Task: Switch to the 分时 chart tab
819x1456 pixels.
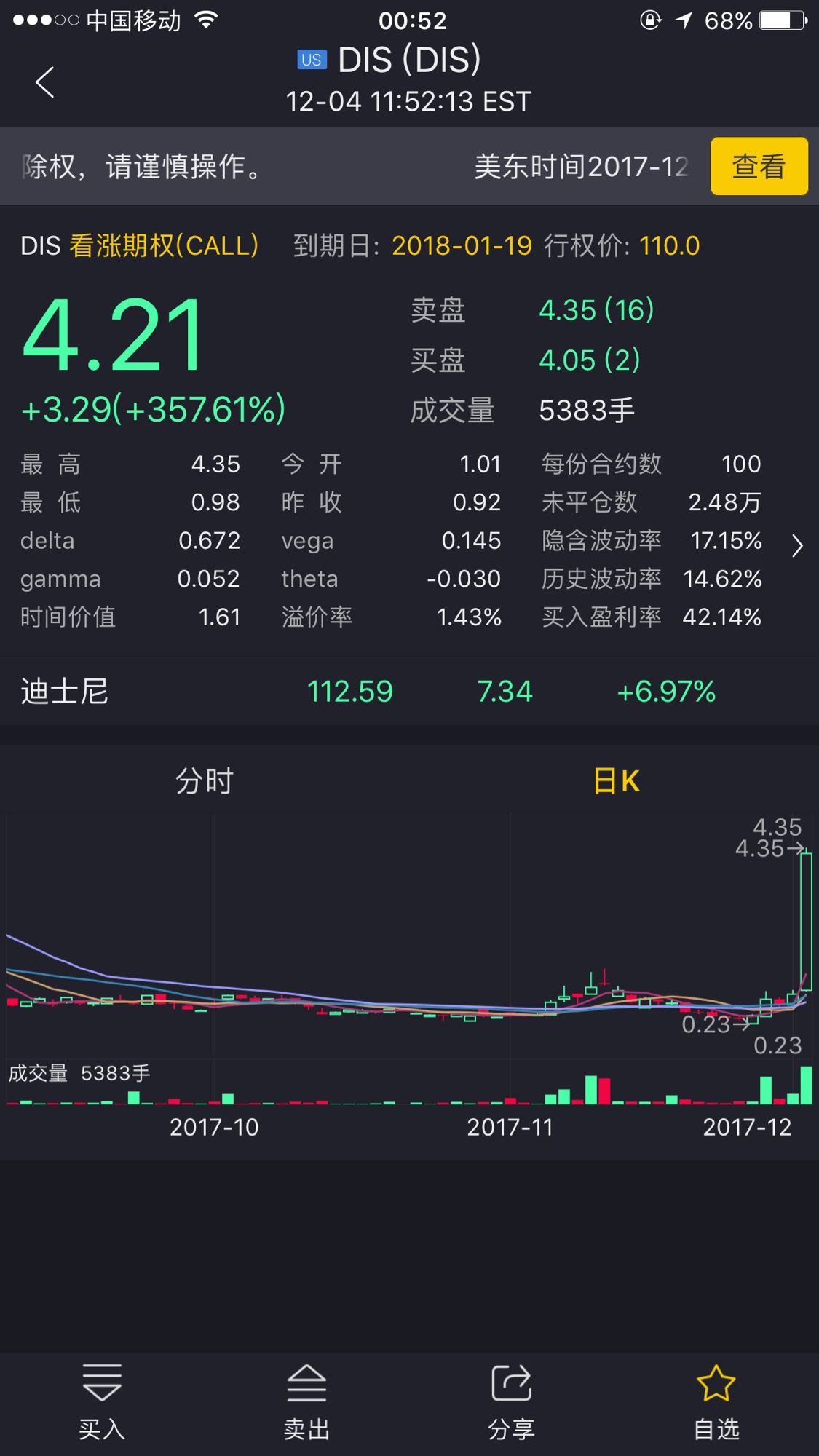Action: [x=205, y=781]
